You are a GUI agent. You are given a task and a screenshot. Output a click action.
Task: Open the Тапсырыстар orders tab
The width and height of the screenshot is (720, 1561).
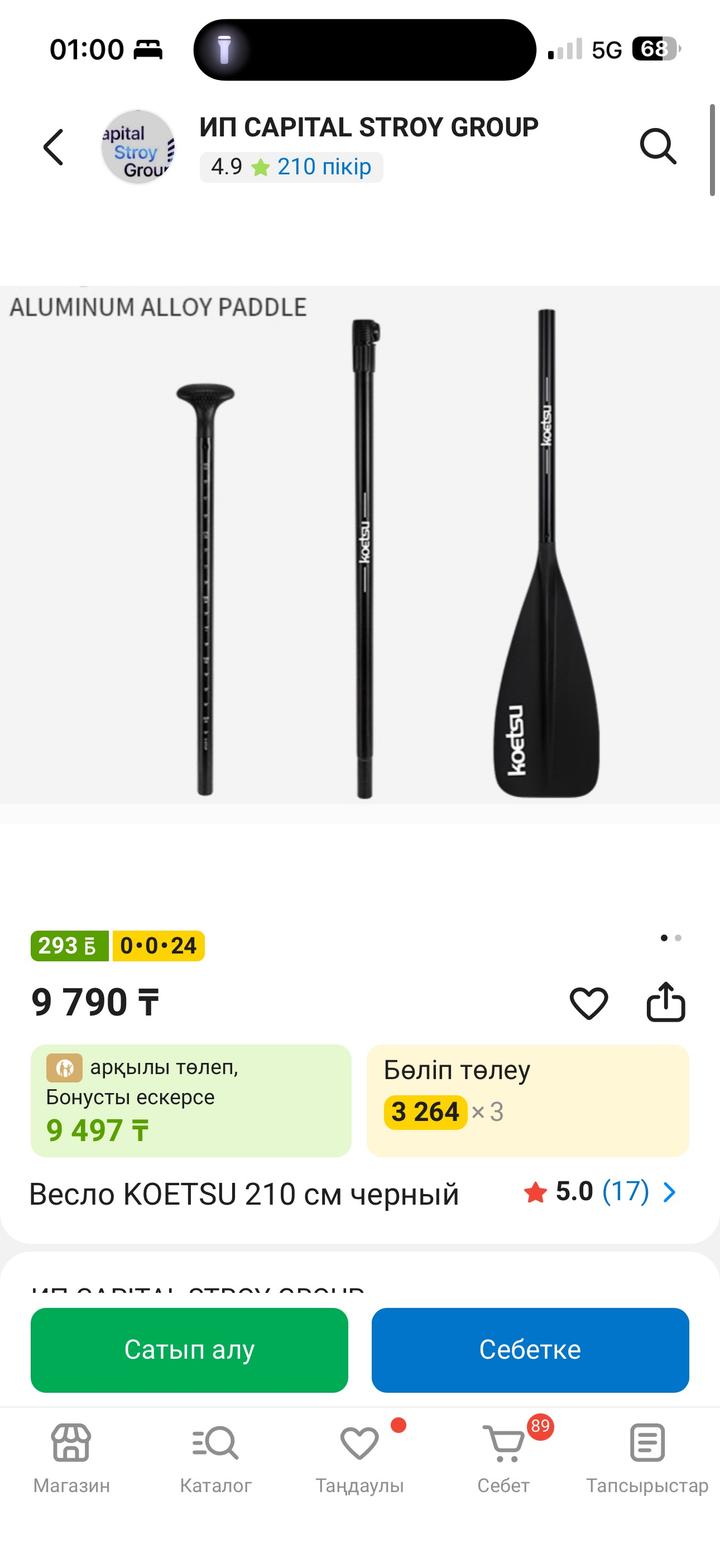tap(647, 1458)
